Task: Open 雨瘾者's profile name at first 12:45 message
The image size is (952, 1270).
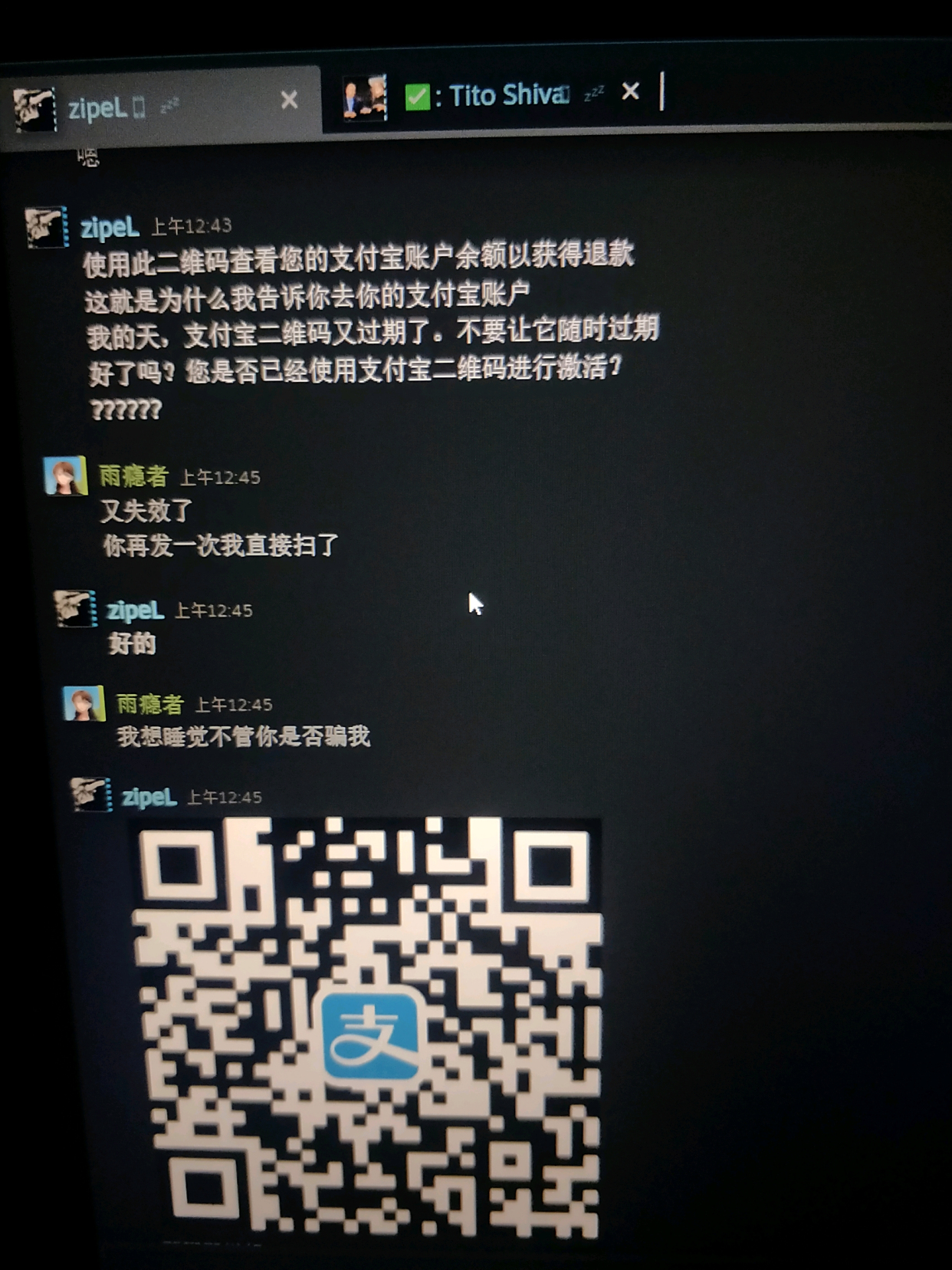Action: point(133,476)
